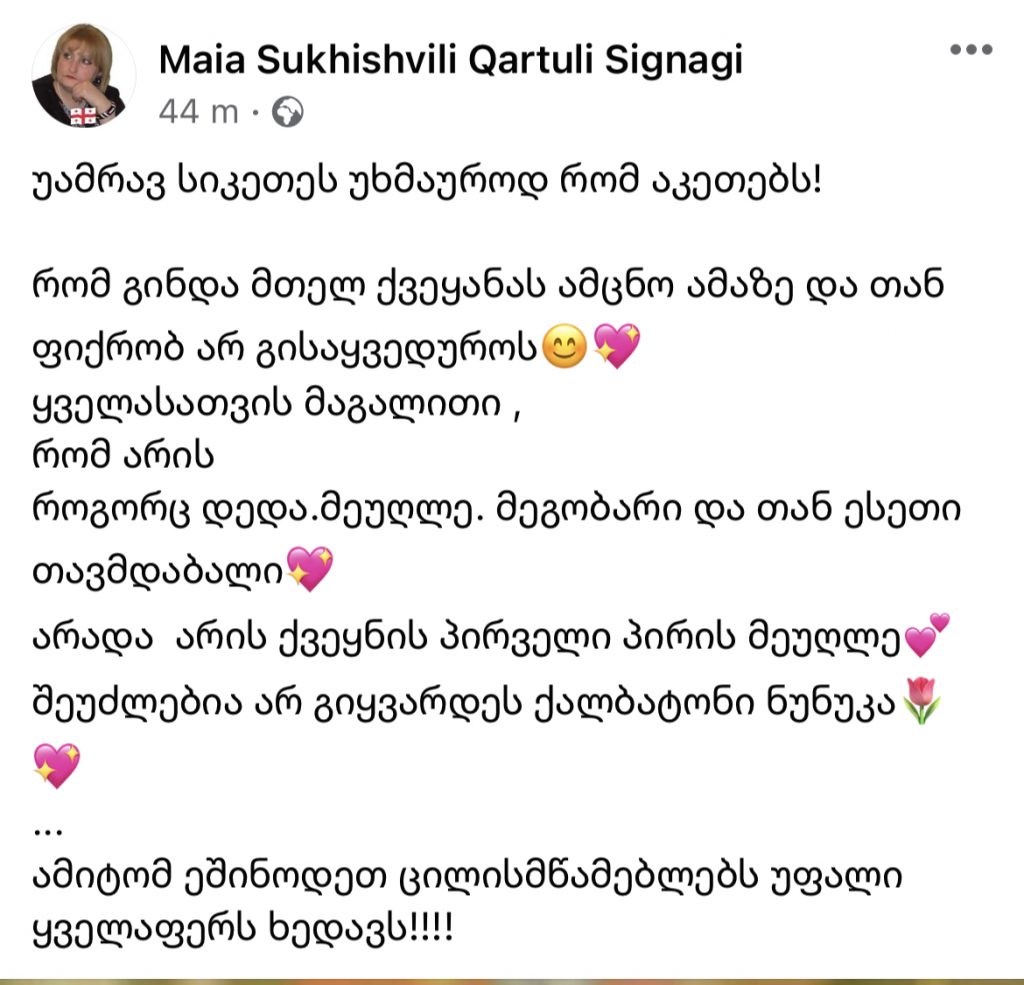The width and height of the screenshot is (1024, 985).
Task: Tap the 44 m post timestamp
Action: [x=198, y=112]
